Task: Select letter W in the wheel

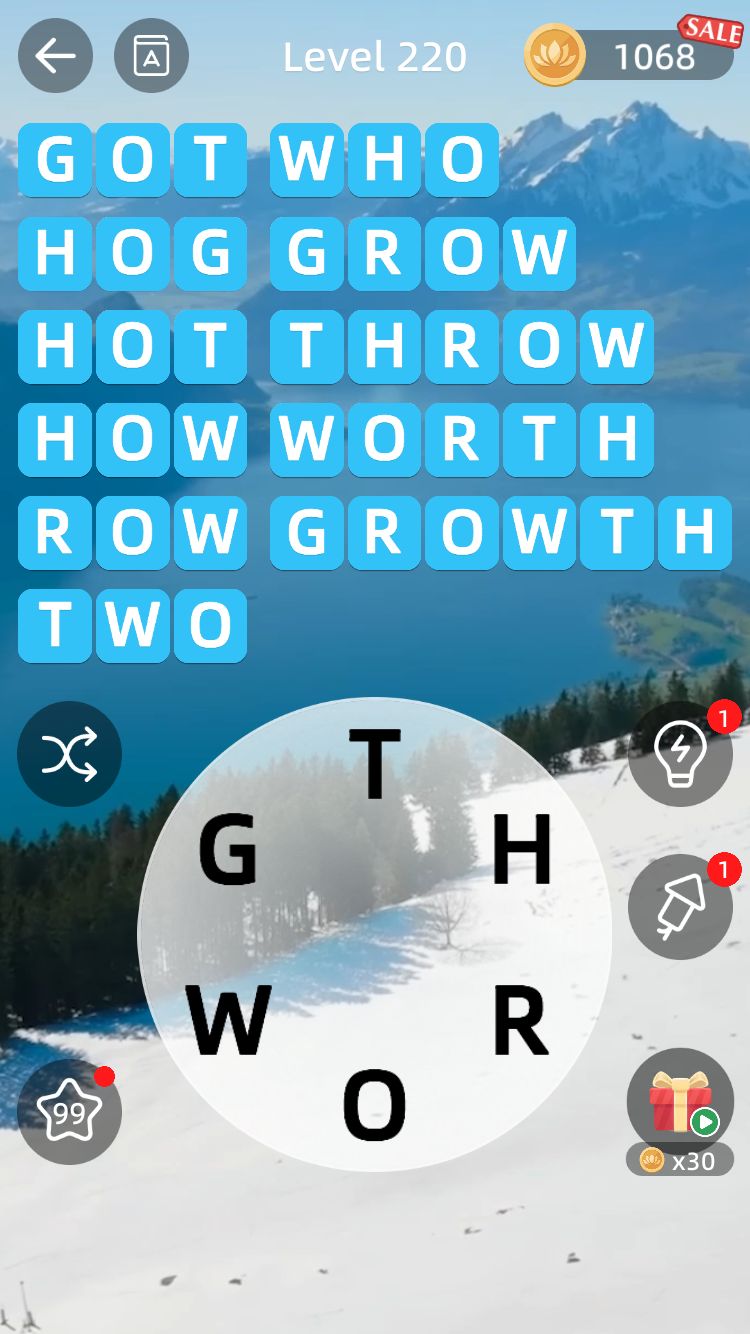Action: tap(228, 1021)
